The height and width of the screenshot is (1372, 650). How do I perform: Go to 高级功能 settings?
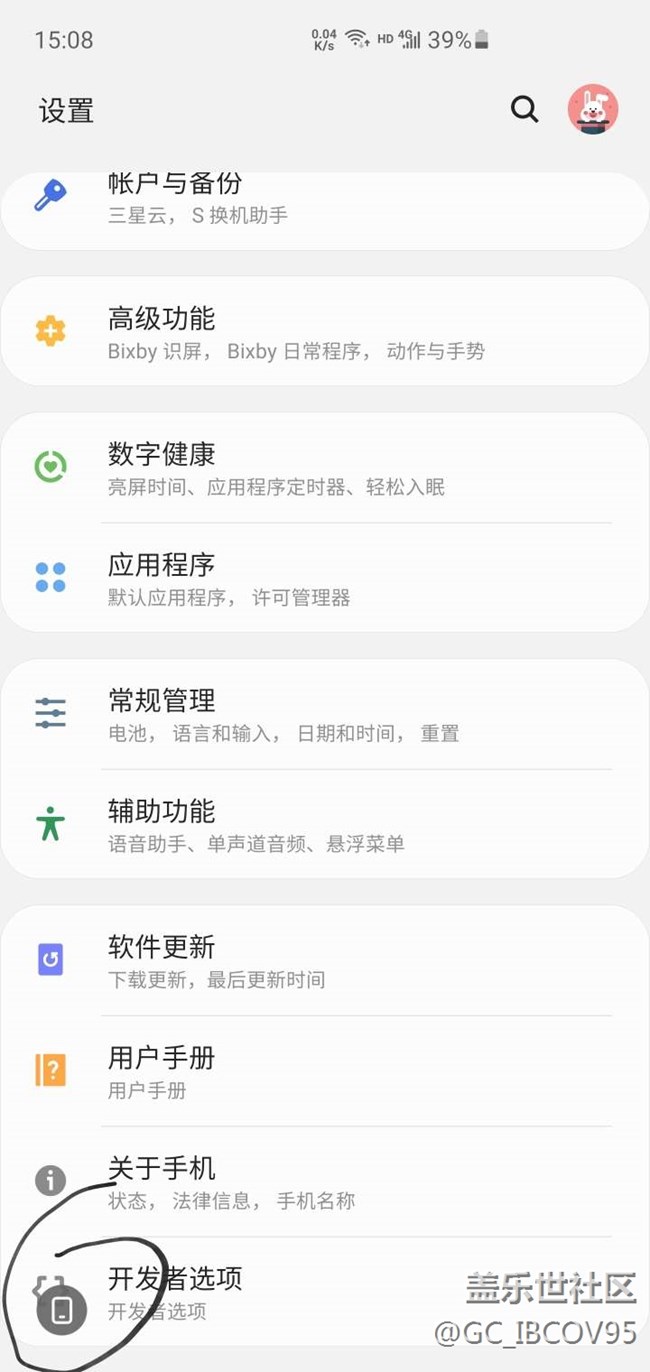pos(324,332)
